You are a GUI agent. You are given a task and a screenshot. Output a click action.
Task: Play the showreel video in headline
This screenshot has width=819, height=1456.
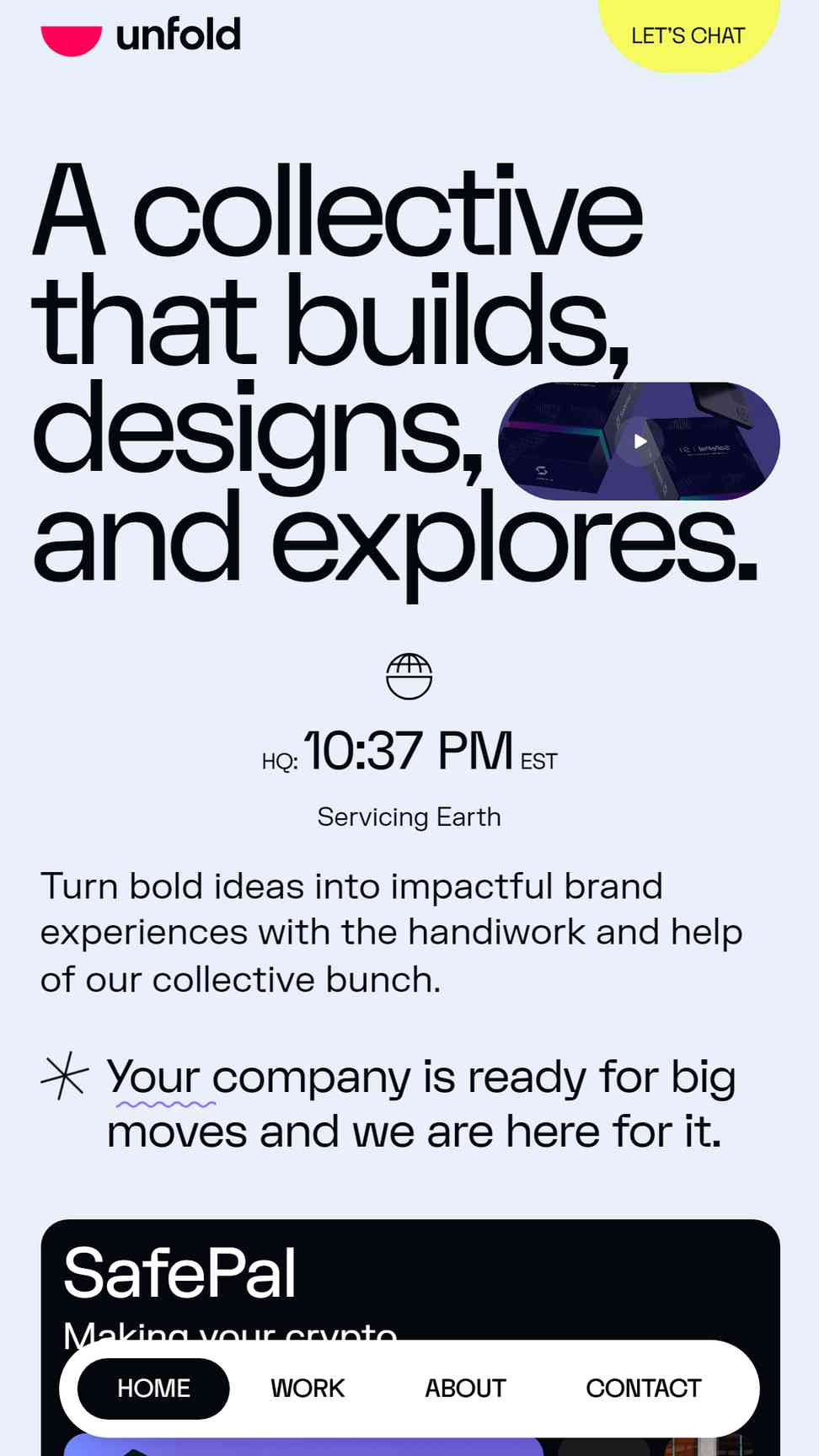[x=640, y=442]
